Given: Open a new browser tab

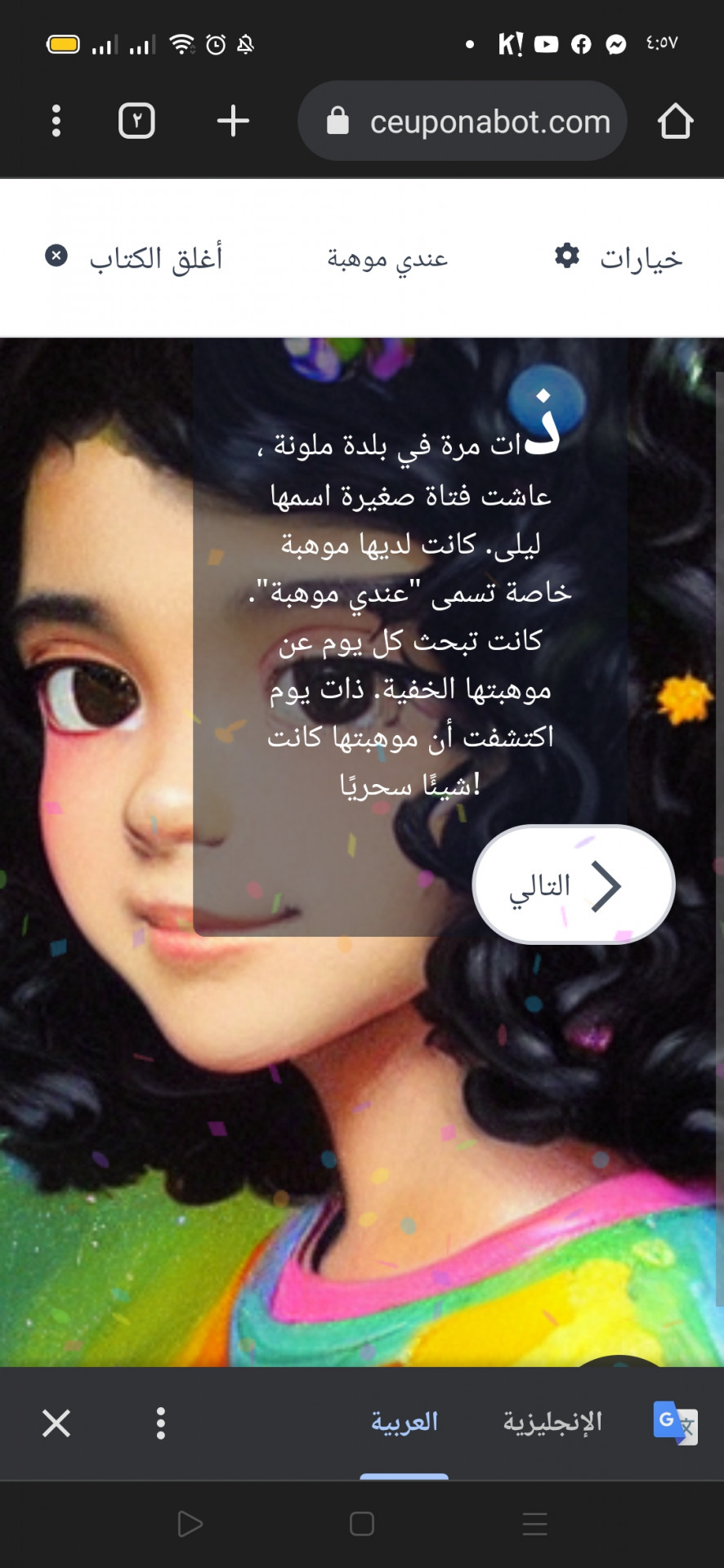Looking at the screenshot, I should tap(233, 121).
